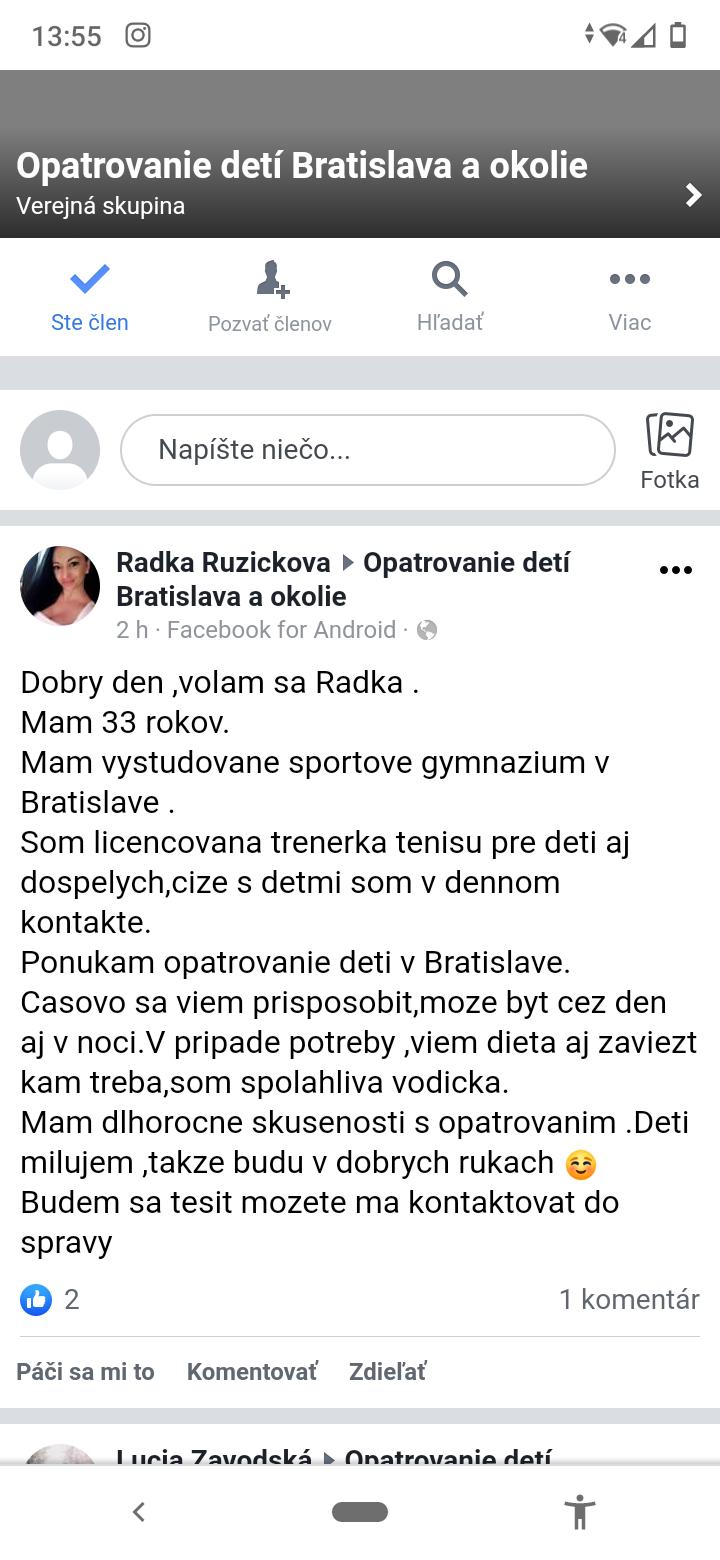Like Radka's post with Páči sa mi to
720x1560 pixels.
click(x=86, y=1372)
